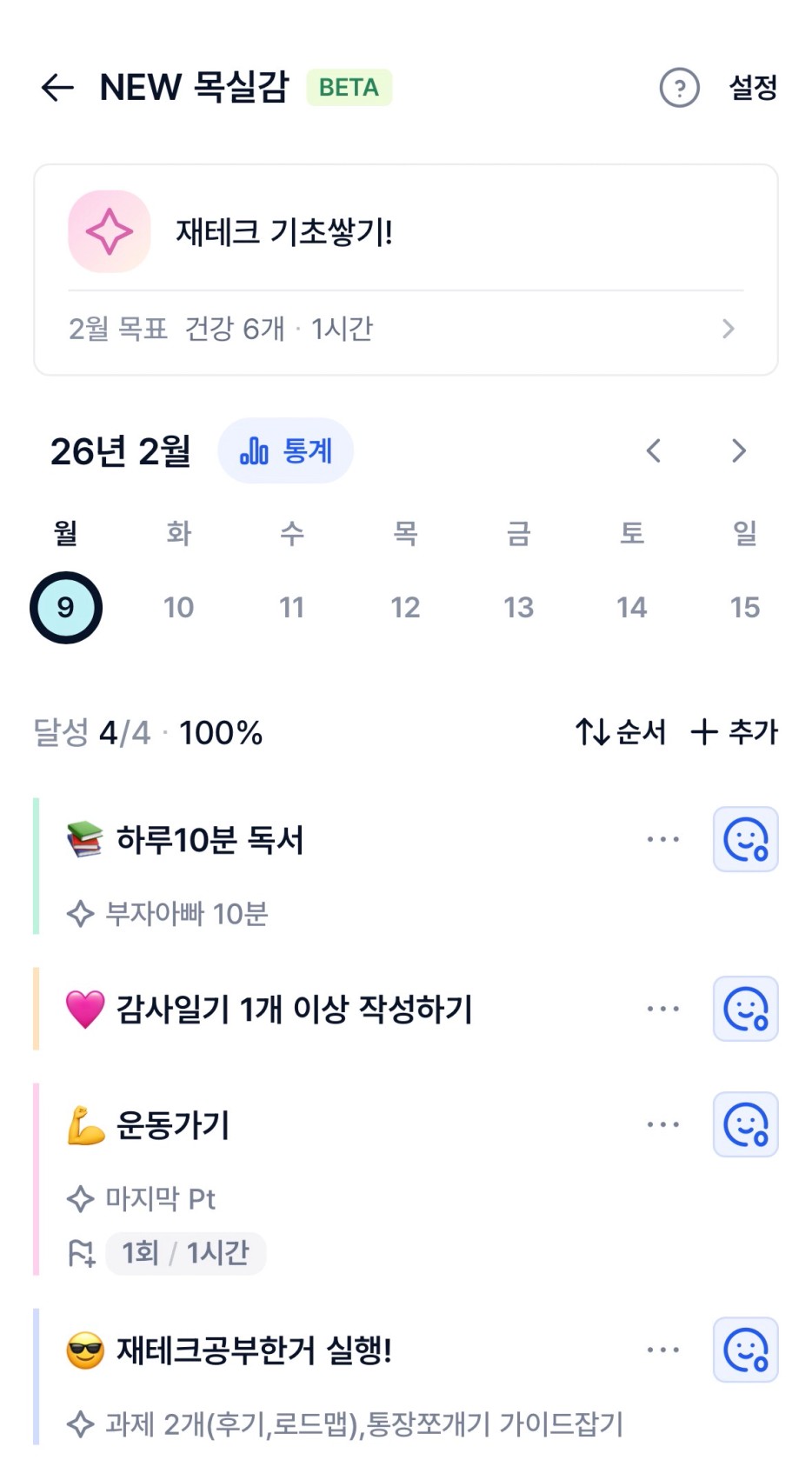Viewport: 812px width, 1480px height.
Task: Select date 15 on the calendar
Action: click(x=745, y=607)
